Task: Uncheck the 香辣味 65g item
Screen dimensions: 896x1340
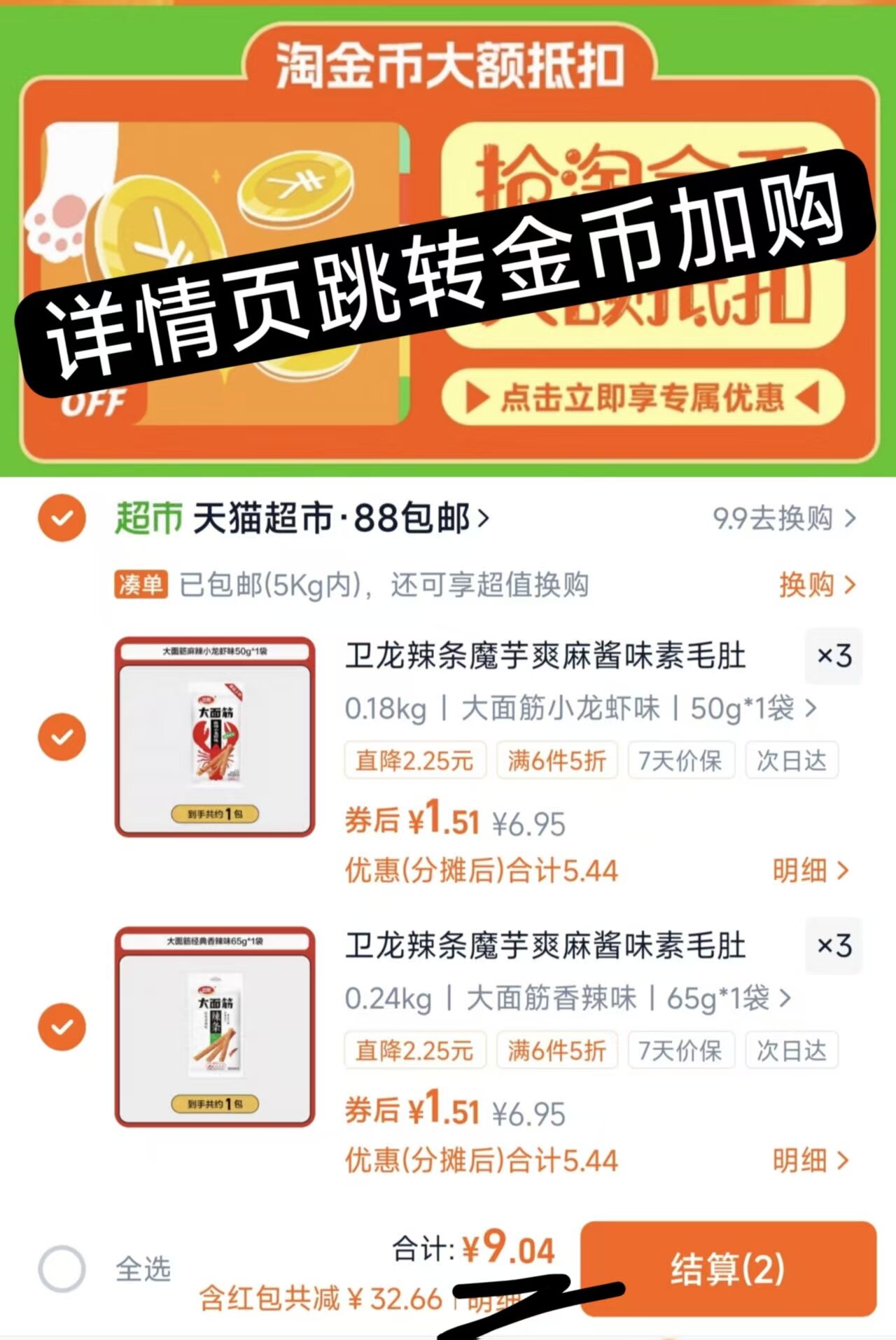Action: click(x=62, y=1026)
